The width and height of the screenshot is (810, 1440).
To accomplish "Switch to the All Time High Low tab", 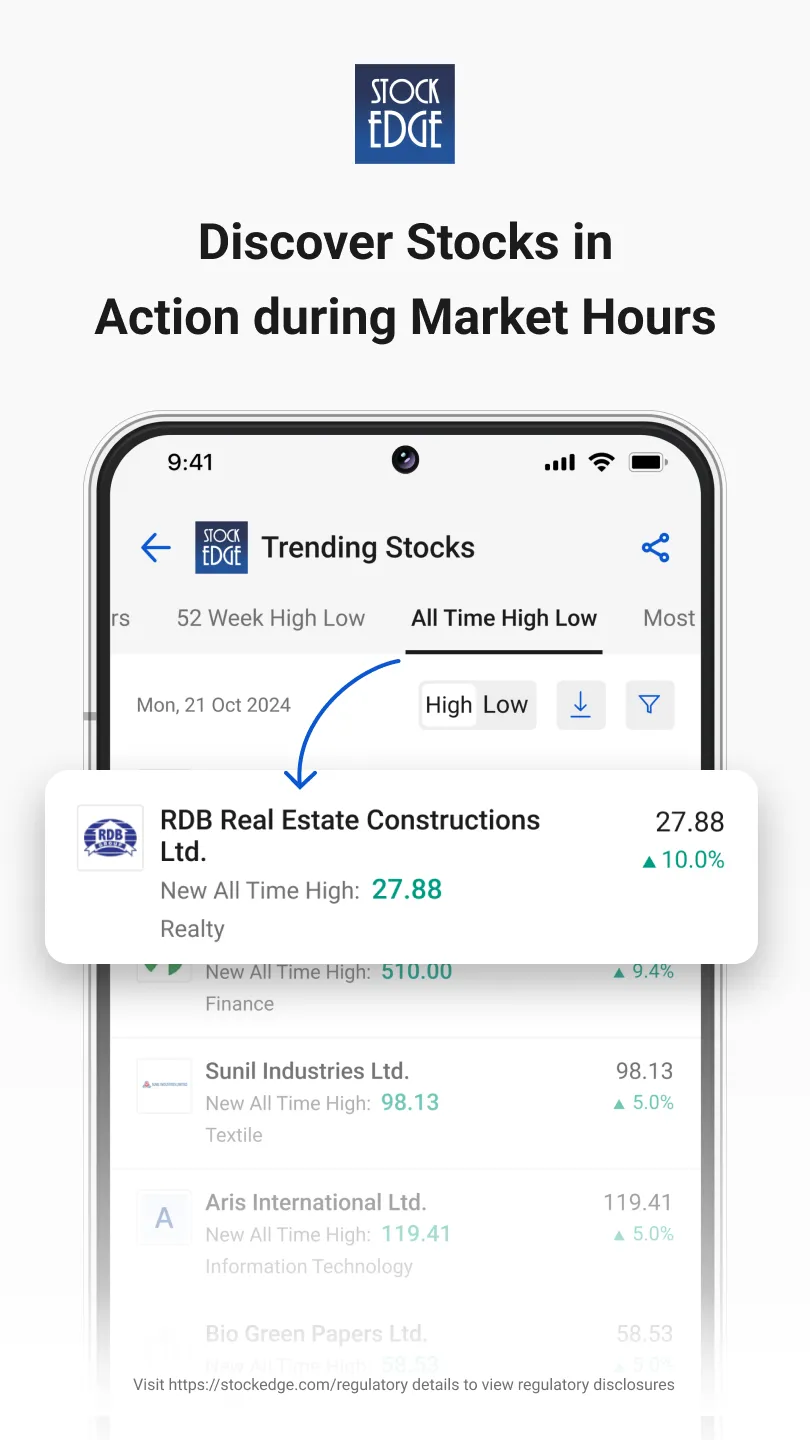I will pyautogui.click(x=503, y=618).
